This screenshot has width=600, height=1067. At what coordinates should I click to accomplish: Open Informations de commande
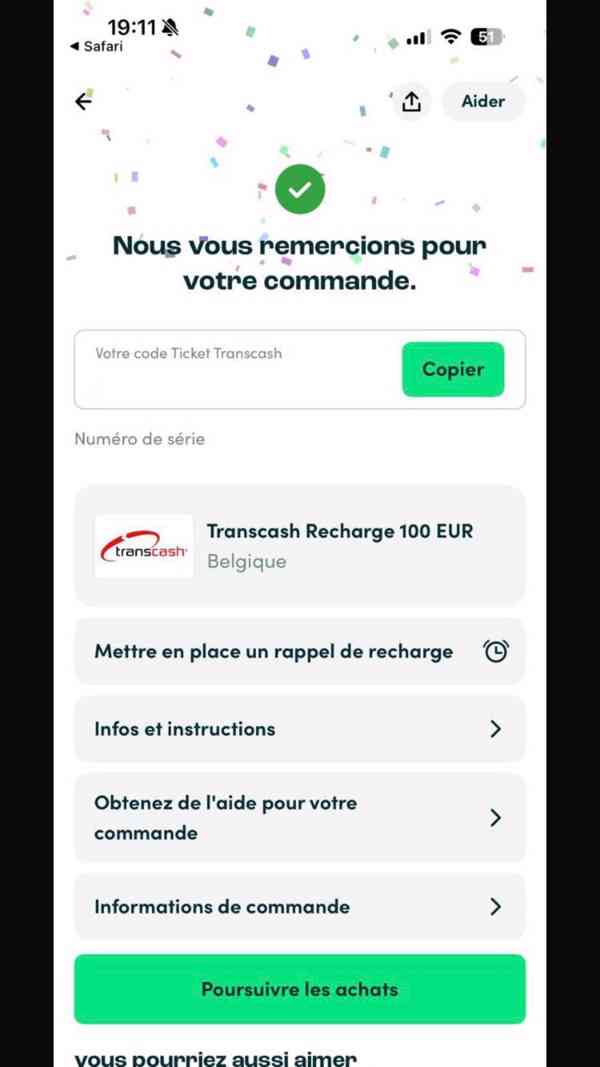[x=300, y=907]
